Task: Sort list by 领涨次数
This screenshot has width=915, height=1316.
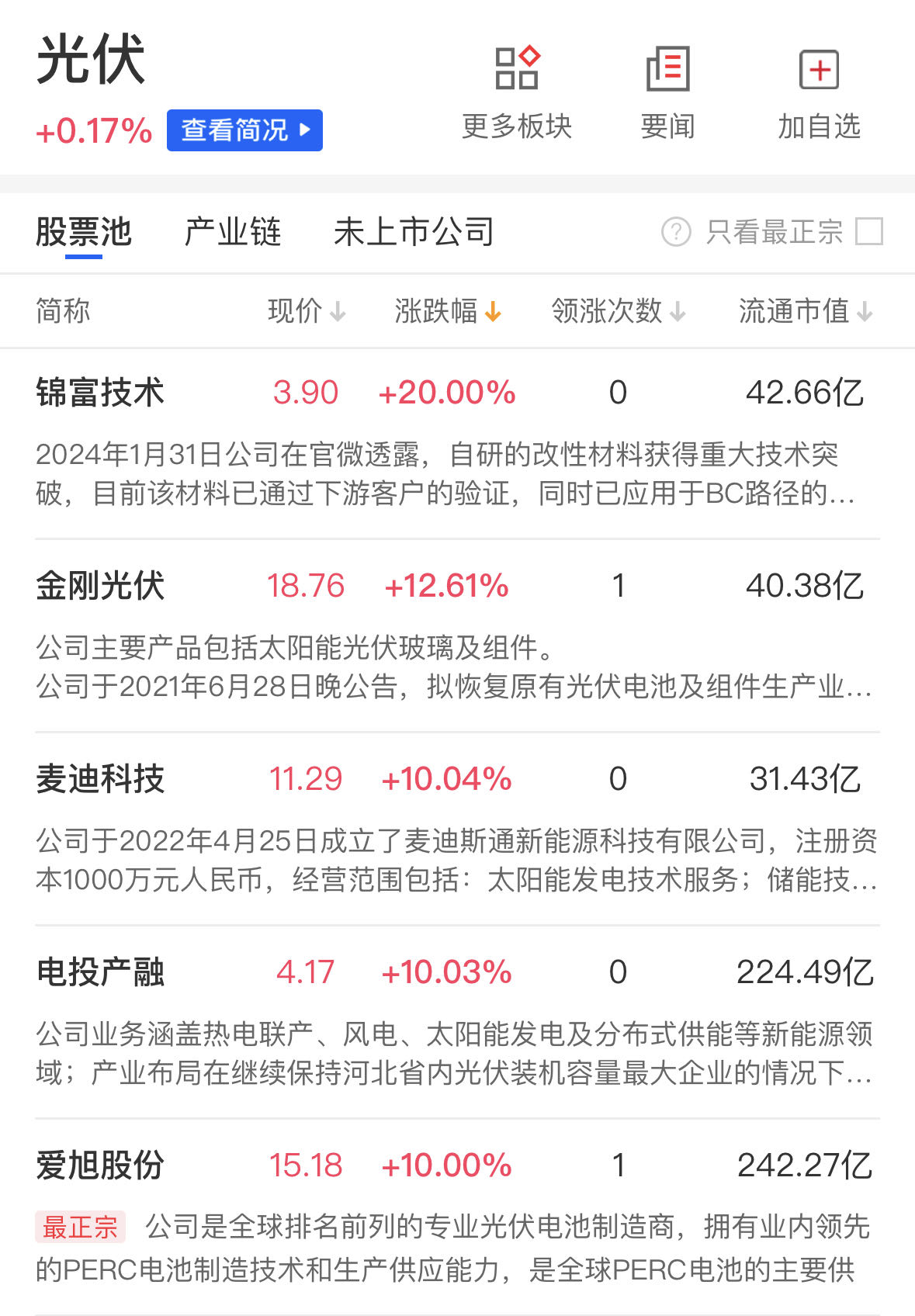Action: pyautogui.click(x=618, y=311)
